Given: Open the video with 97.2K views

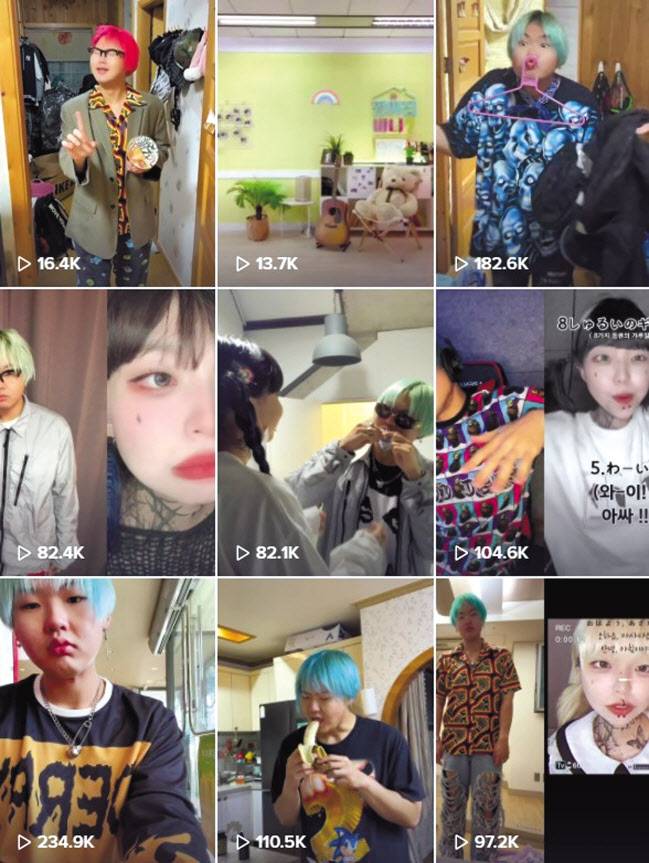Looking at the screenshot, I should [542, 720].
